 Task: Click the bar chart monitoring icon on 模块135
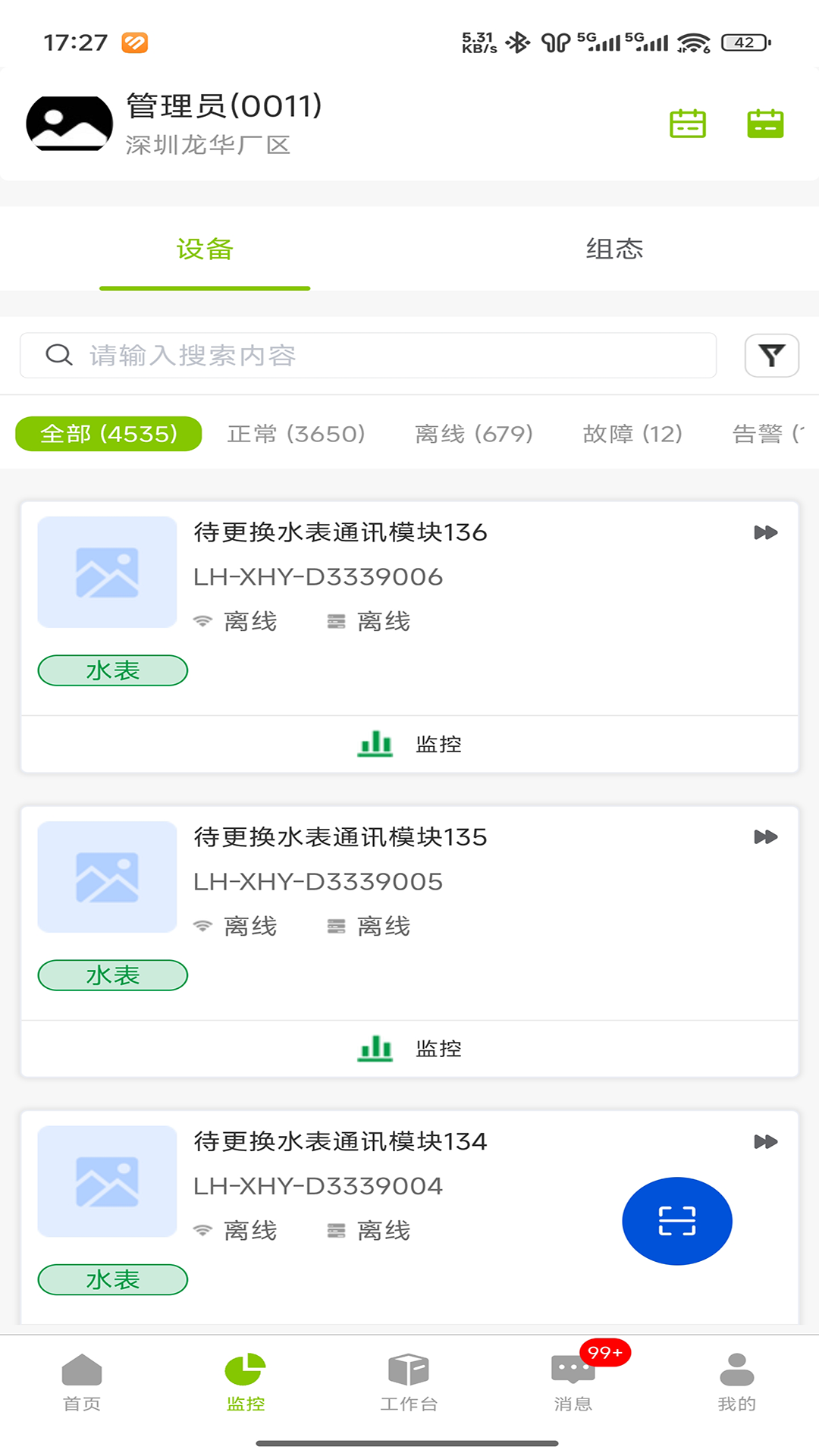pos(375,1049)
